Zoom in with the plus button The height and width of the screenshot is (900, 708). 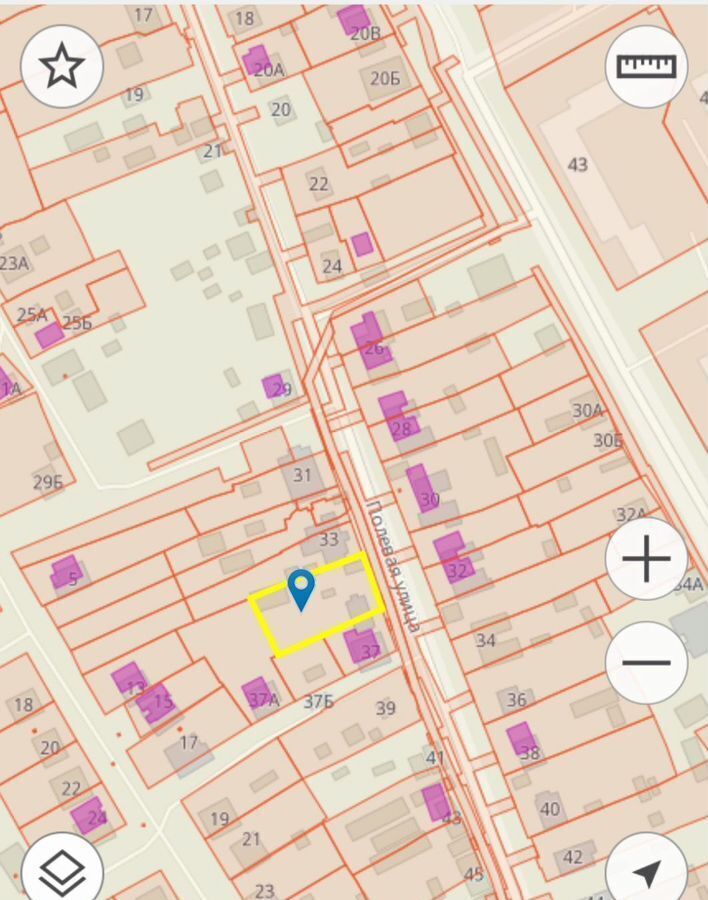click(646, 558)
